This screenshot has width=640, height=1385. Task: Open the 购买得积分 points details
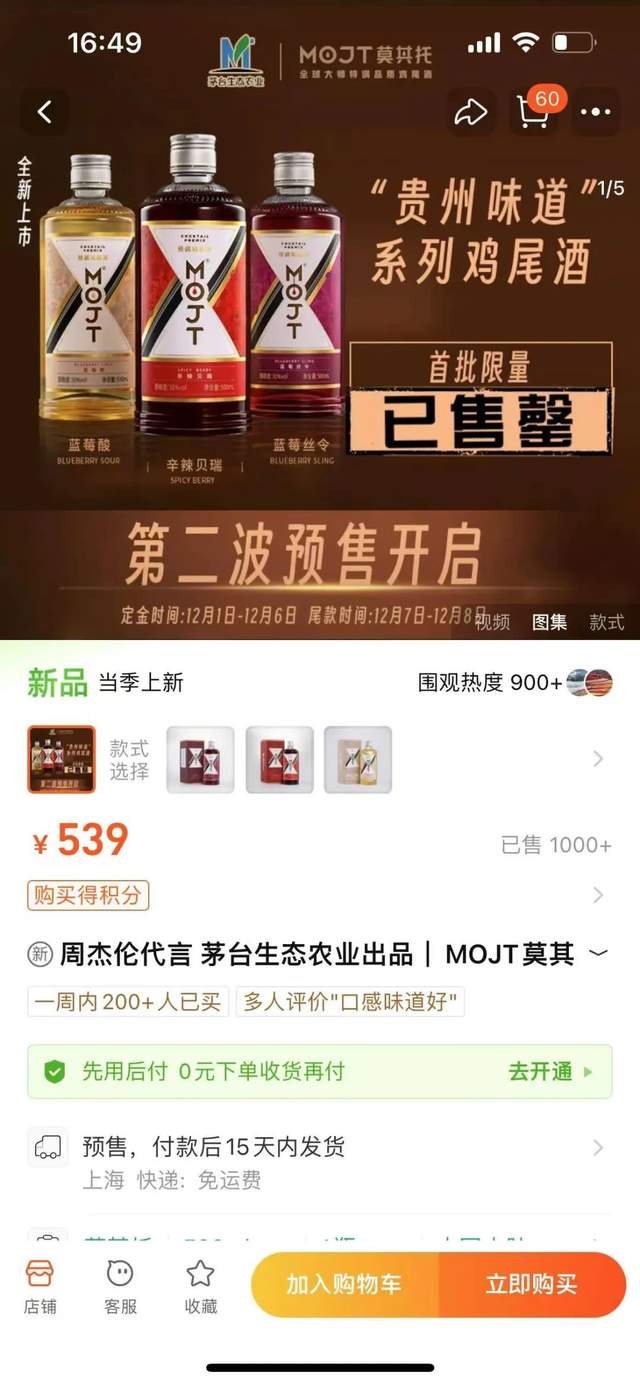[88, 895]
